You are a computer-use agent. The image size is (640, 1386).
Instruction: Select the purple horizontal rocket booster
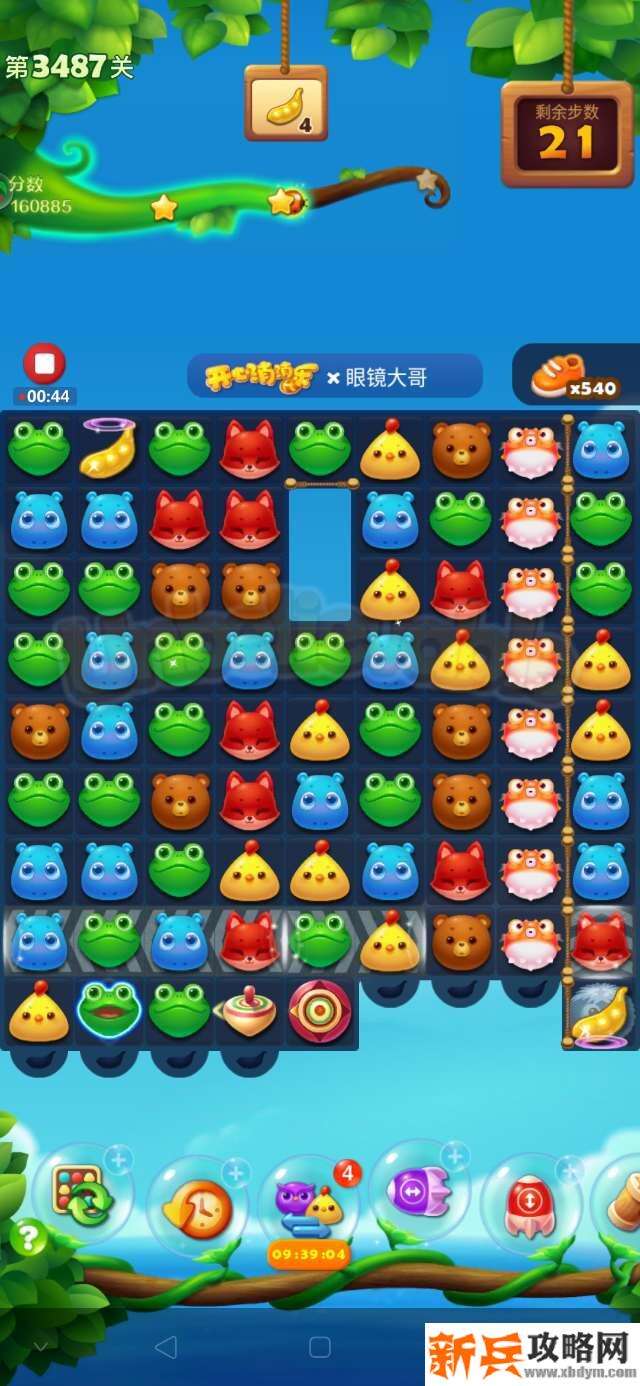pyautogui.click(x=418, y=1191)
